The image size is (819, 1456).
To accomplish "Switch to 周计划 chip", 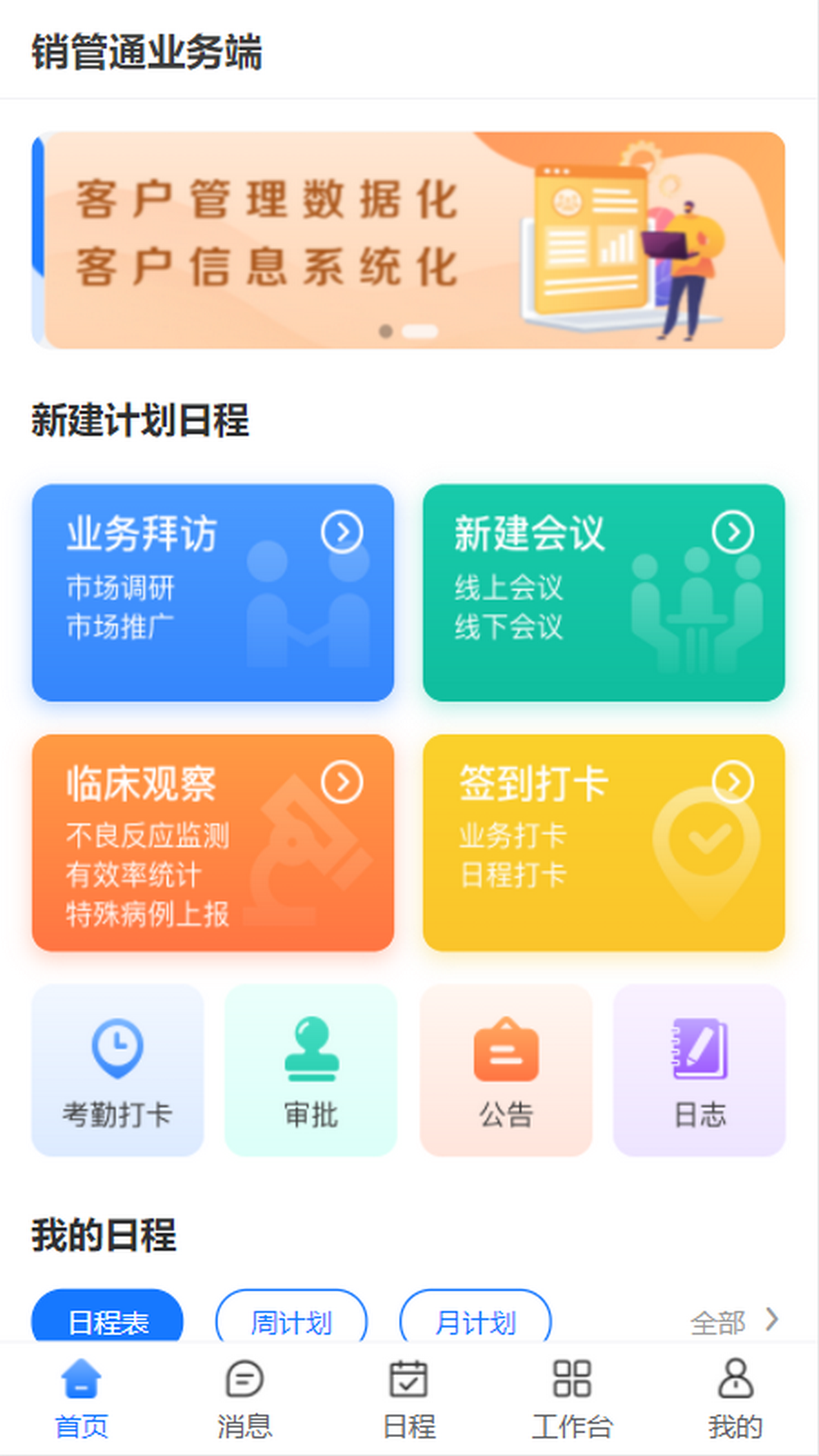I will coord(291,1319).
